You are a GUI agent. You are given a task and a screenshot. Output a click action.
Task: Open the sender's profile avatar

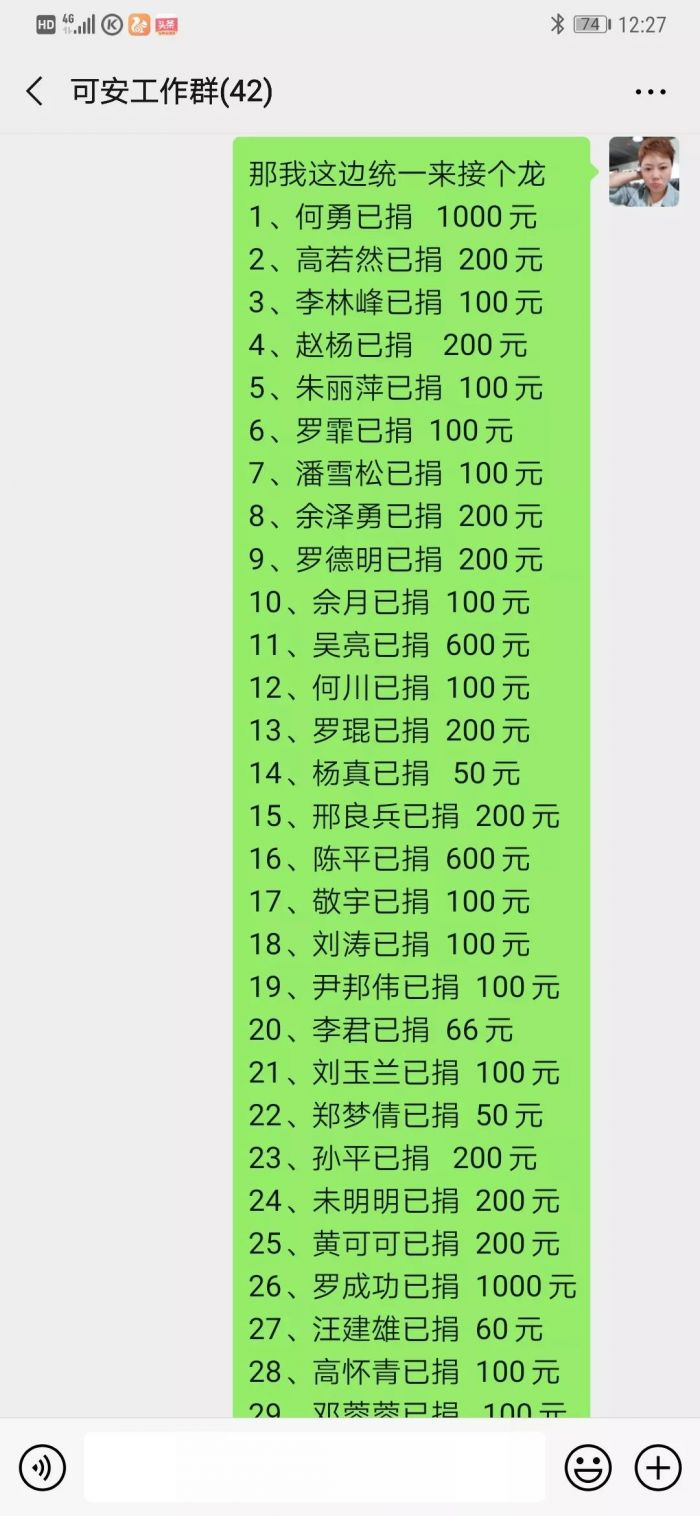pyautogui.click(x=644, y=172)
